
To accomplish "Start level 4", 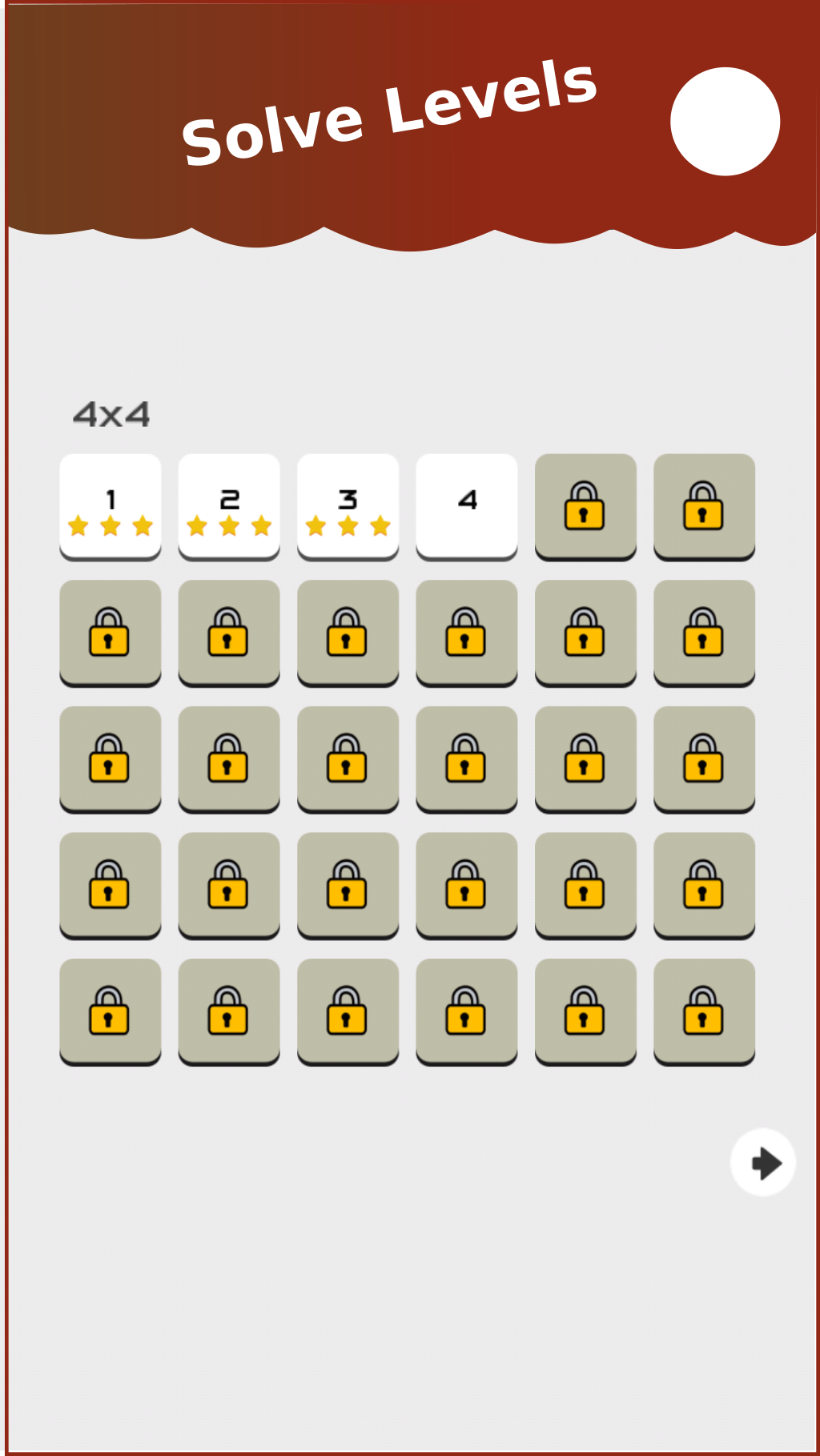I will click(467, 507).
